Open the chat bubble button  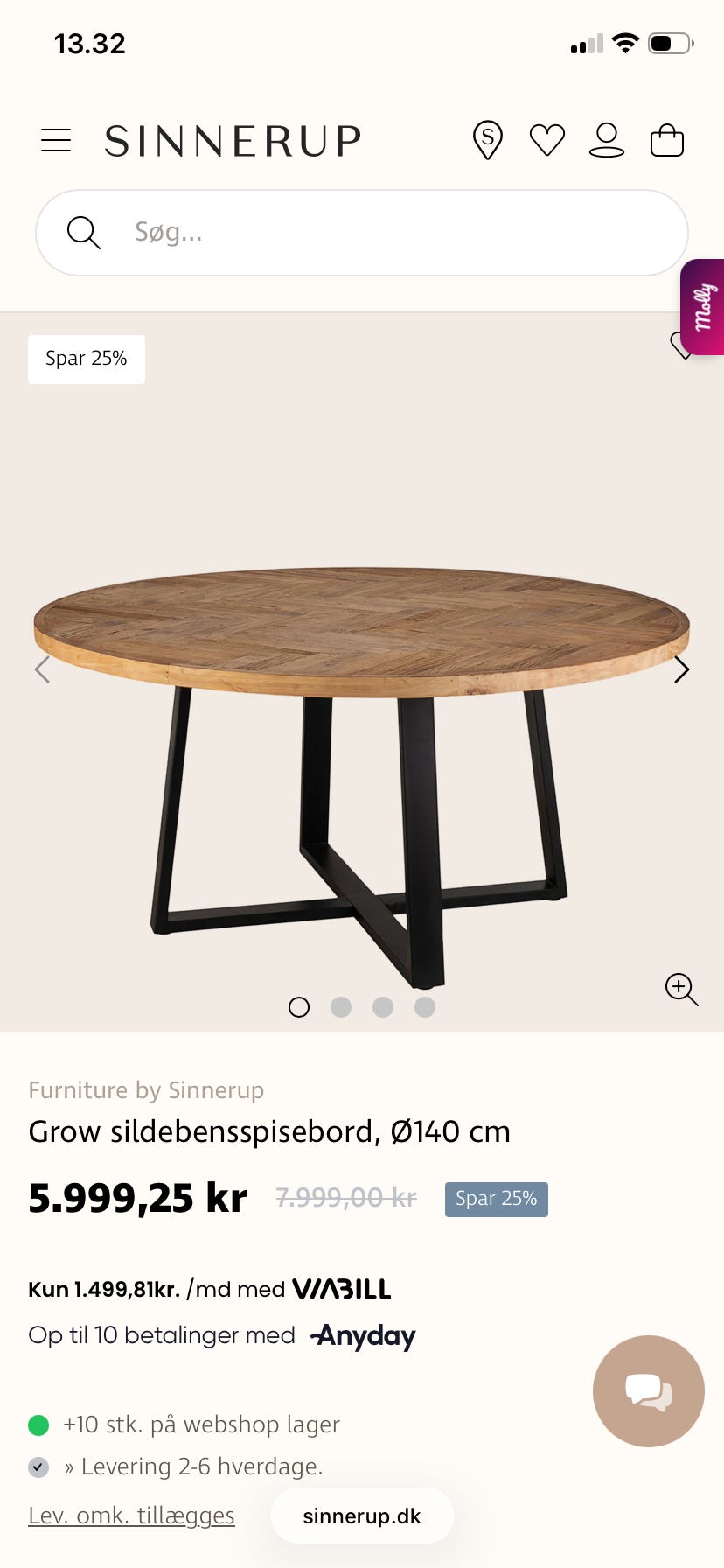(x=648, y=1390)
